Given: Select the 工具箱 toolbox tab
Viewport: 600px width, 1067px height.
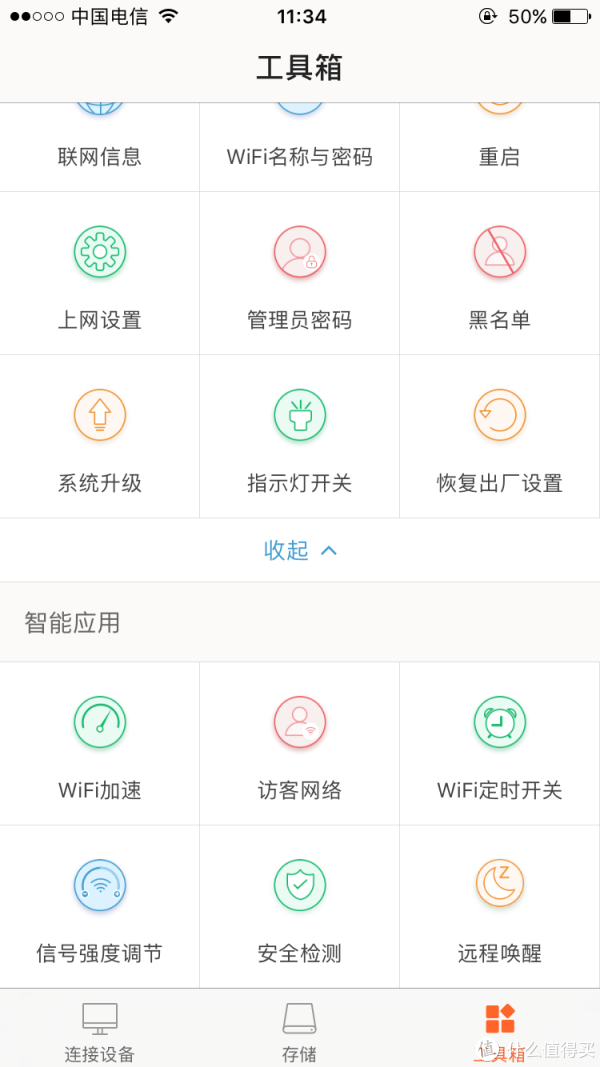Looking at the screenshot, I should [500, 1028].
